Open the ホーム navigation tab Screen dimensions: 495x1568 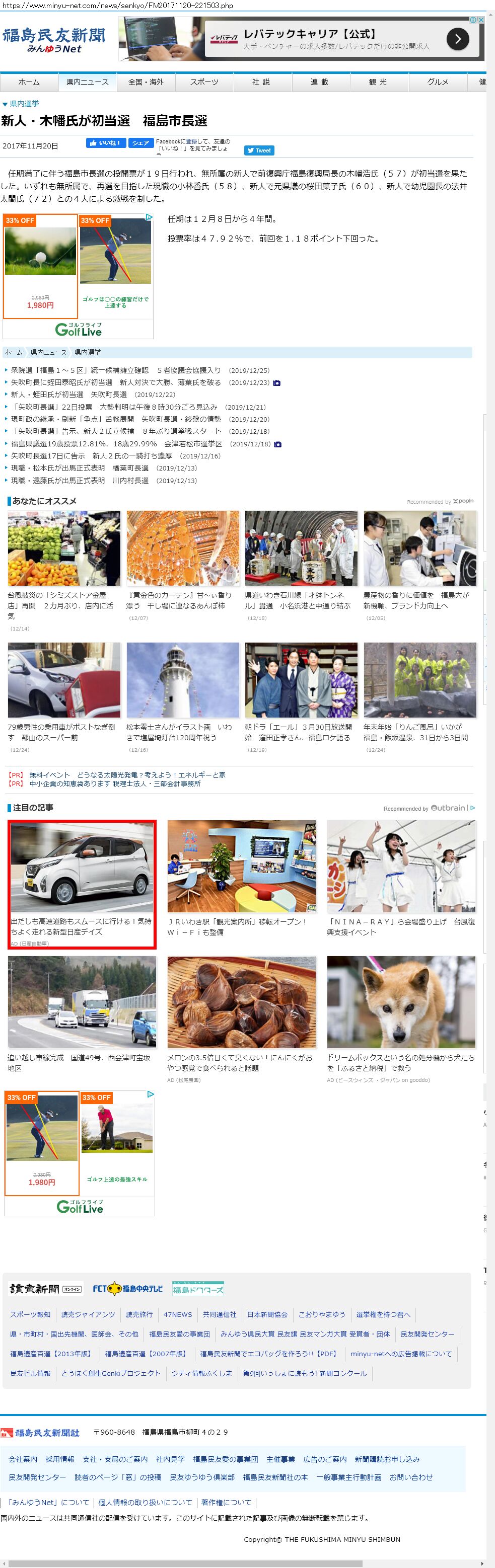(29, 82)
